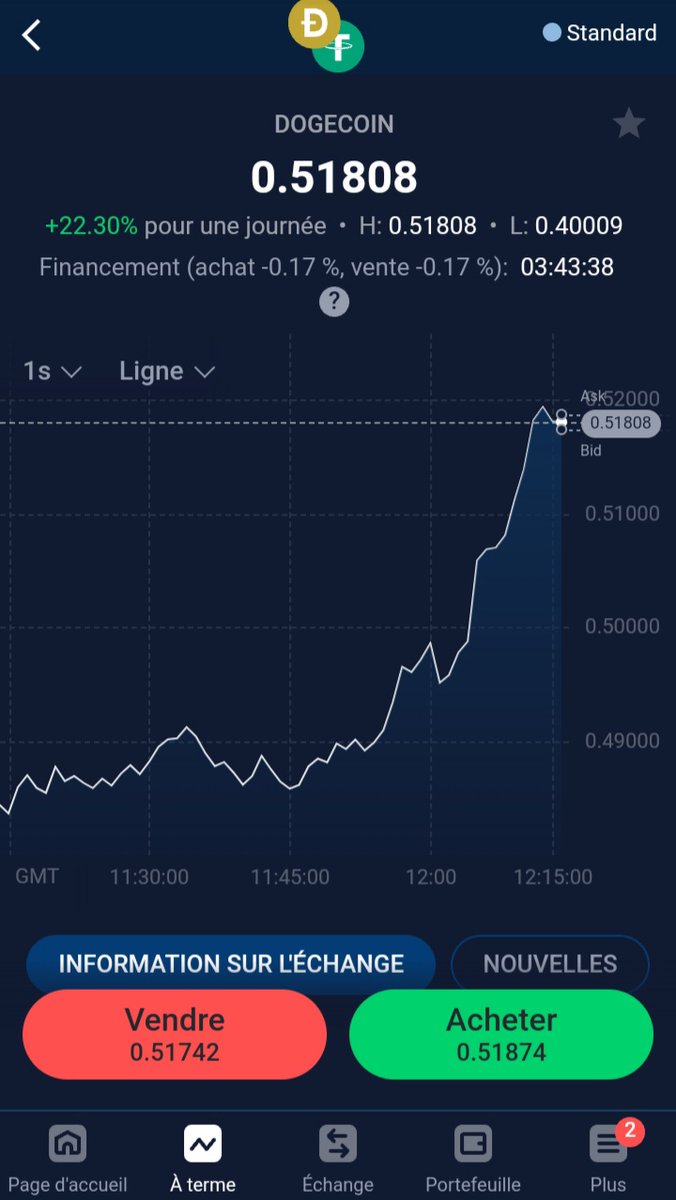Open the À terme tab
The width and height of the screenshot is (676, 1200).
pos(203,1158)
